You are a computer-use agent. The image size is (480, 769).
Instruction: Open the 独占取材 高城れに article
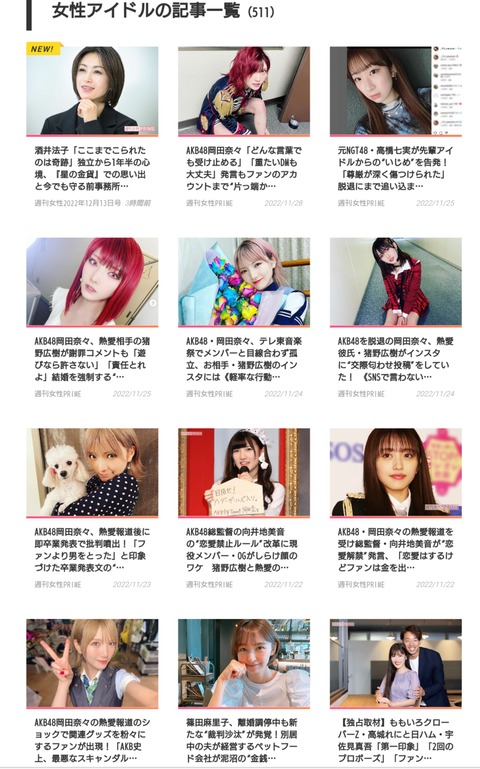(x=396, y=692)
